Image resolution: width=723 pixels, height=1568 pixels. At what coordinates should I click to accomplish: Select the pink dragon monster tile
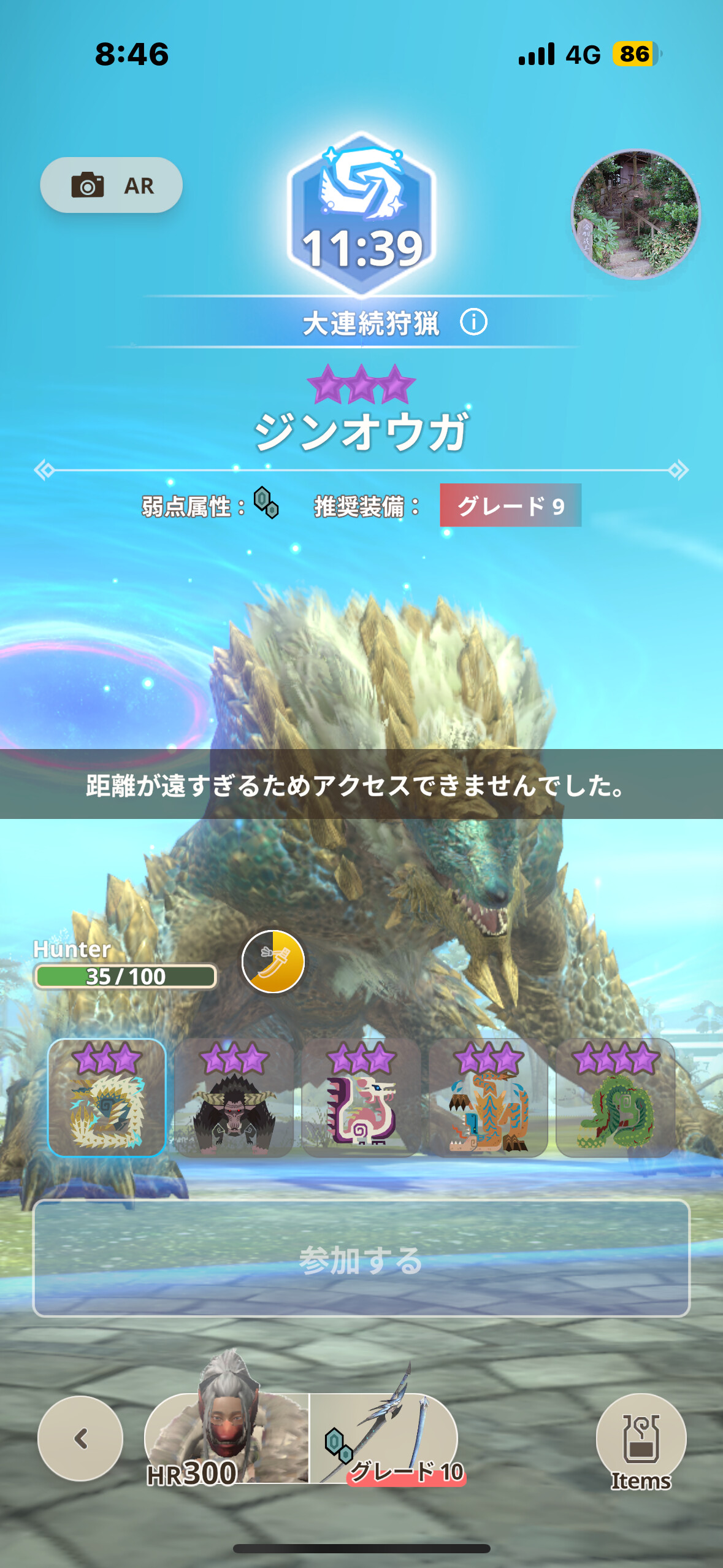pyautogui.click(x=361, y=1097)
